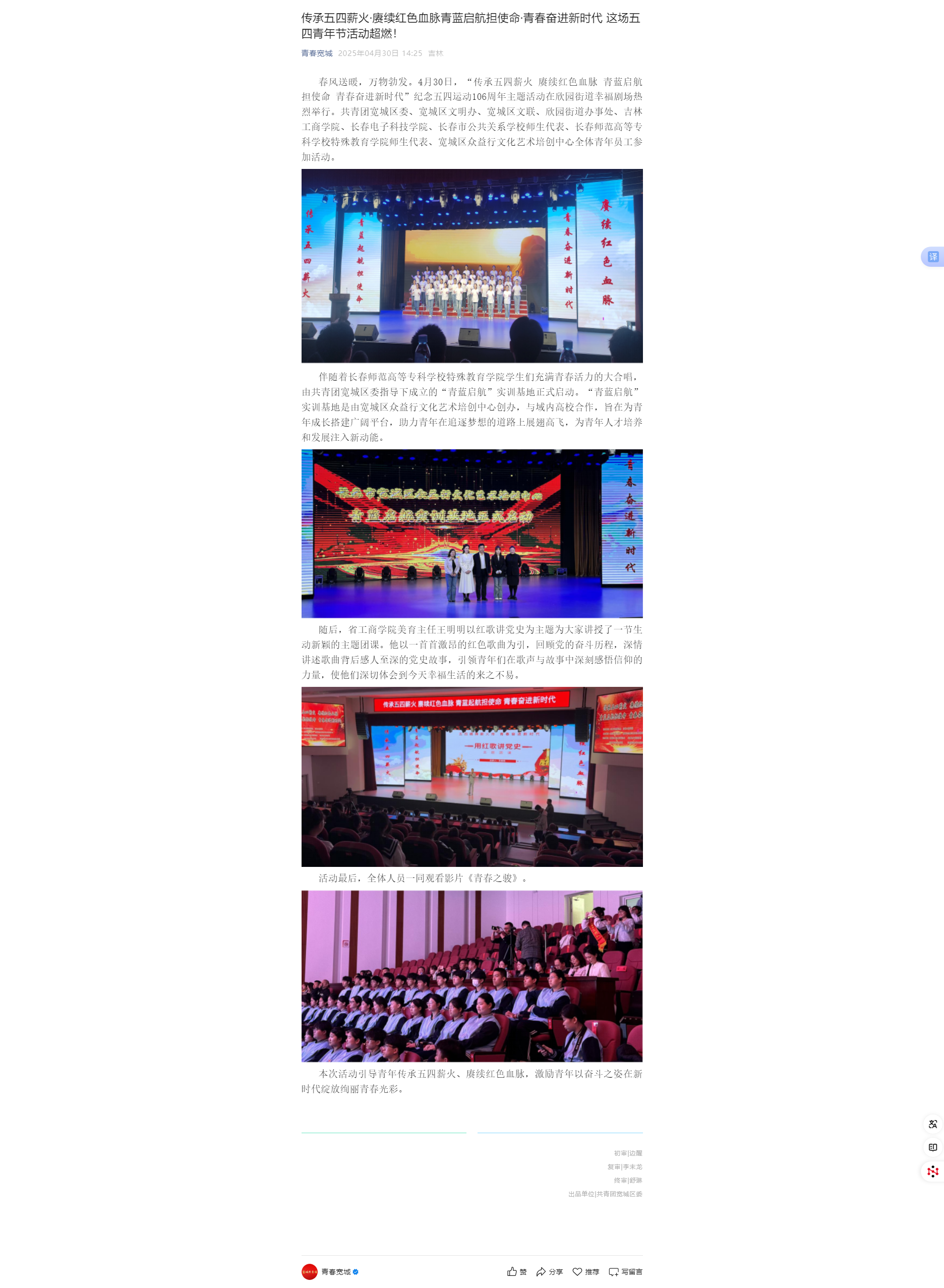
Task: Enlarge the 用红歌讲党史 auditorium photo
Action: pos(472,777)
